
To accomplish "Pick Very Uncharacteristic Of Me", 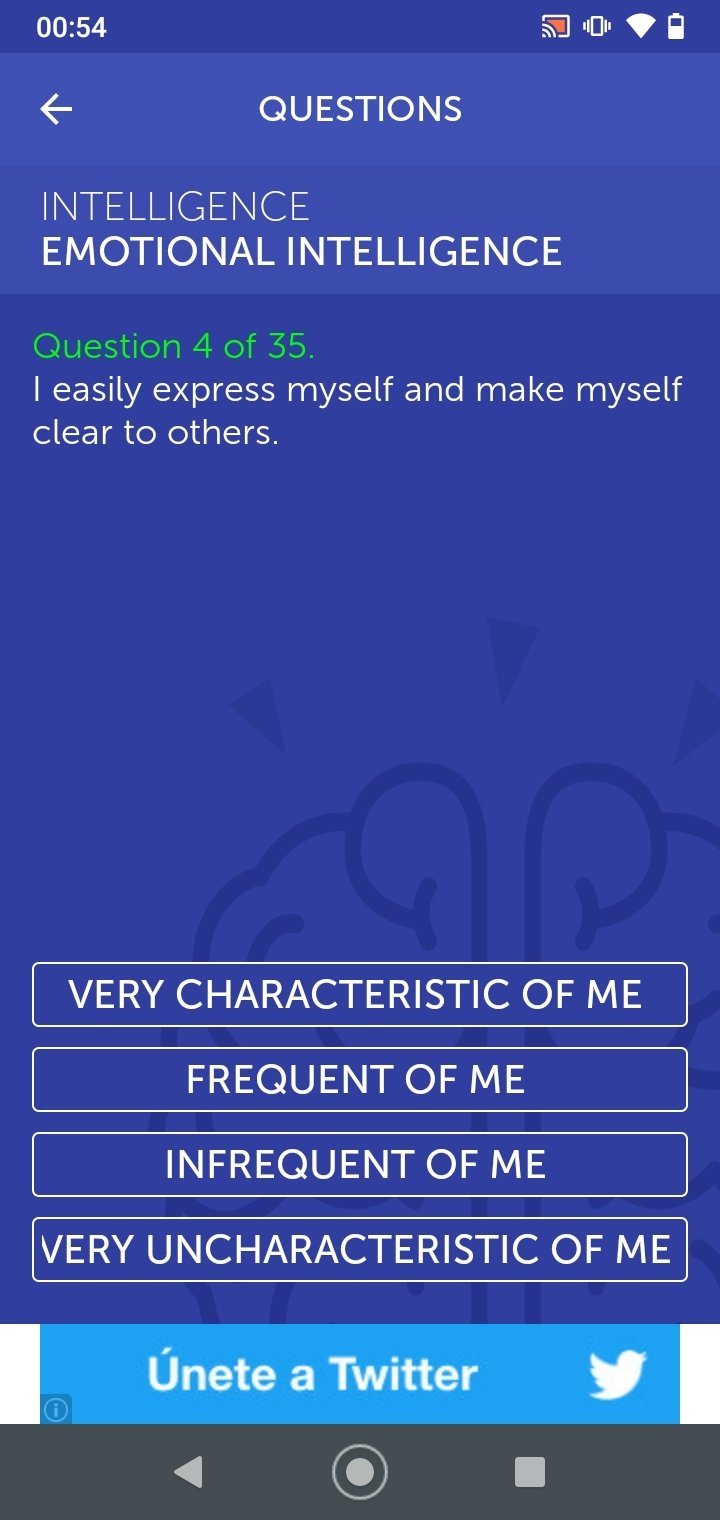I will 360,1249.
